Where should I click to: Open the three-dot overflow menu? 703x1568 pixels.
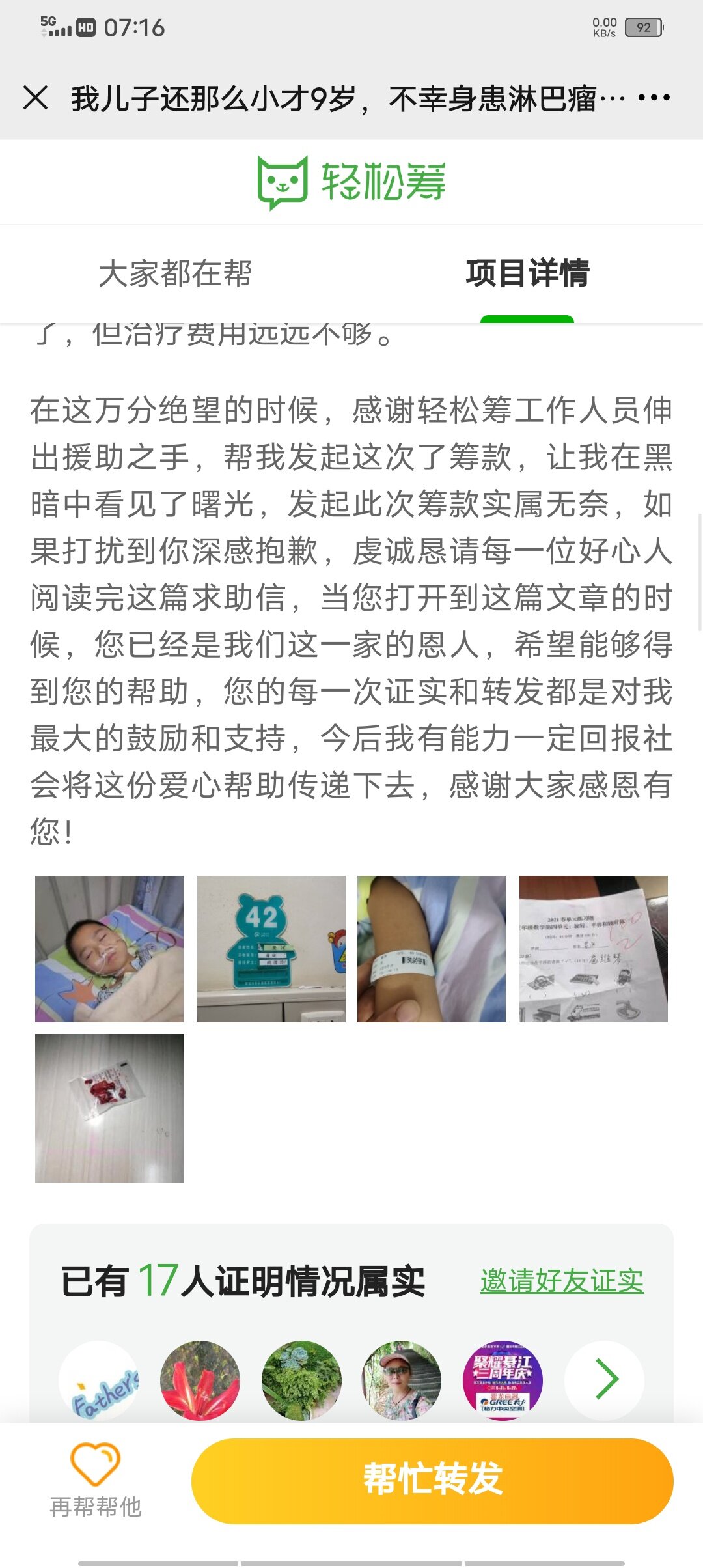[x=654, y=98]
